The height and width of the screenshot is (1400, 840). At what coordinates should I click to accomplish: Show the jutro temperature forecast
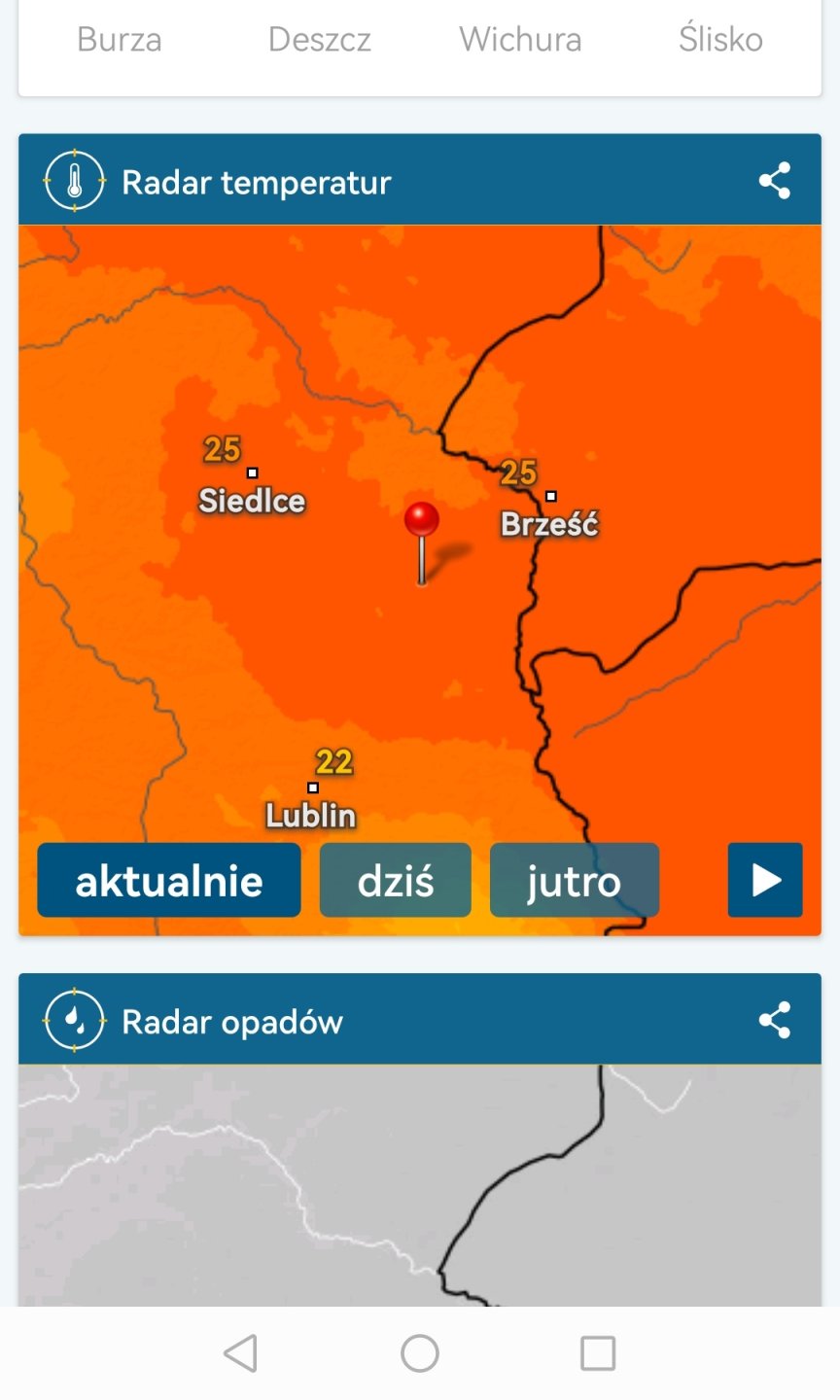click(x=574, y=881)
